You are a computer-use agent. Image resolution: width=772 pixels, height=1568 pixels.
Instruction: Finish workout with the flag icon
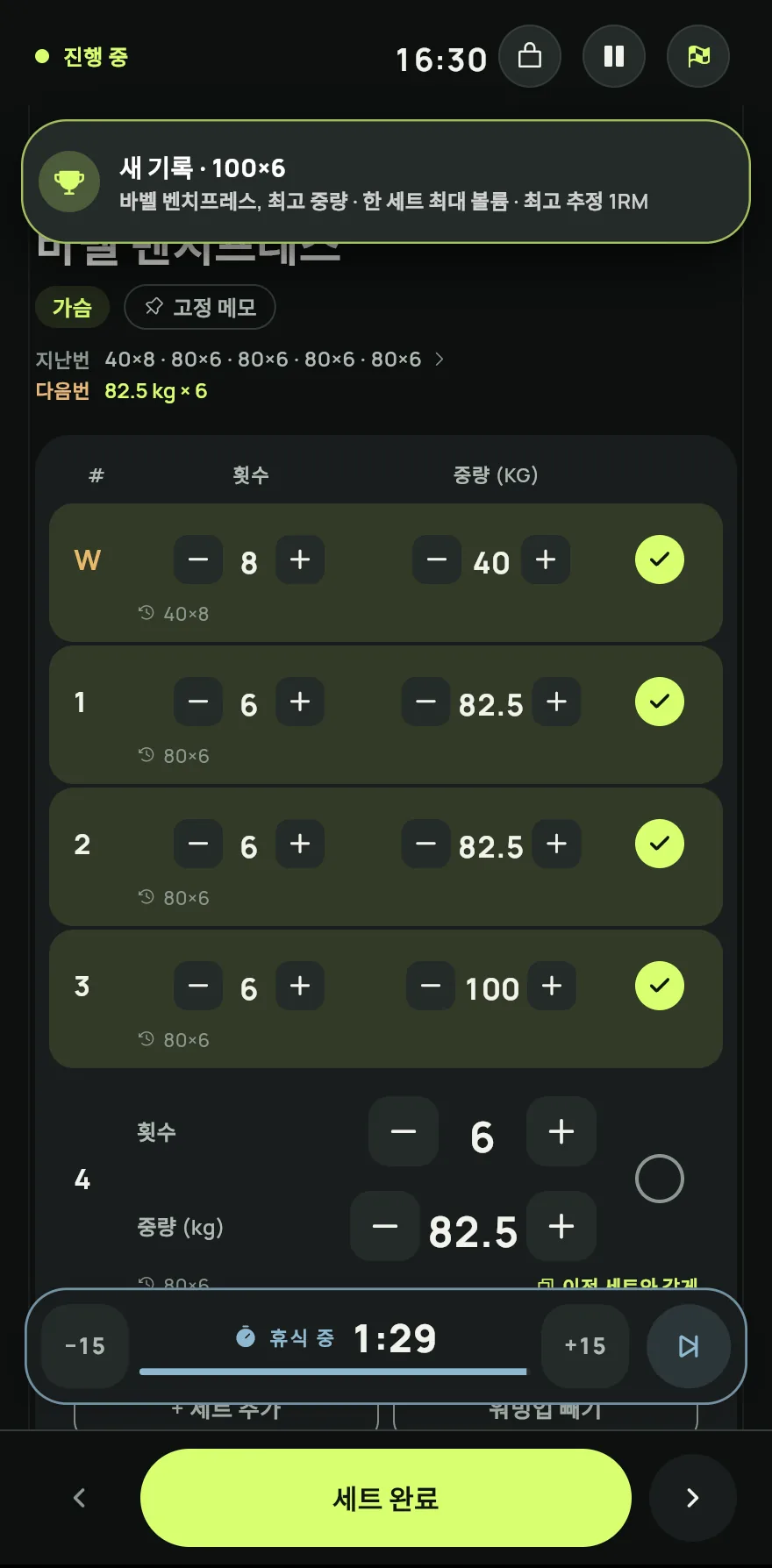click(698, 56)
